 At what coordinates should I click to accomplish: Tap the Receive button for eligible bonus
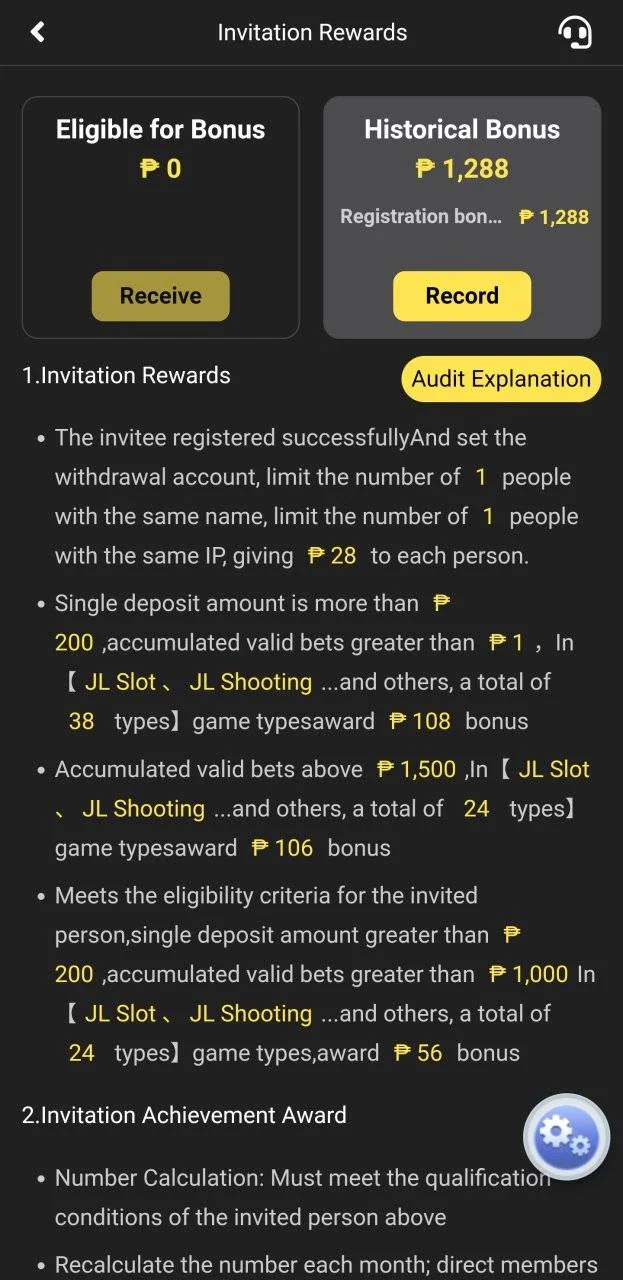click(x=161, y=296)
